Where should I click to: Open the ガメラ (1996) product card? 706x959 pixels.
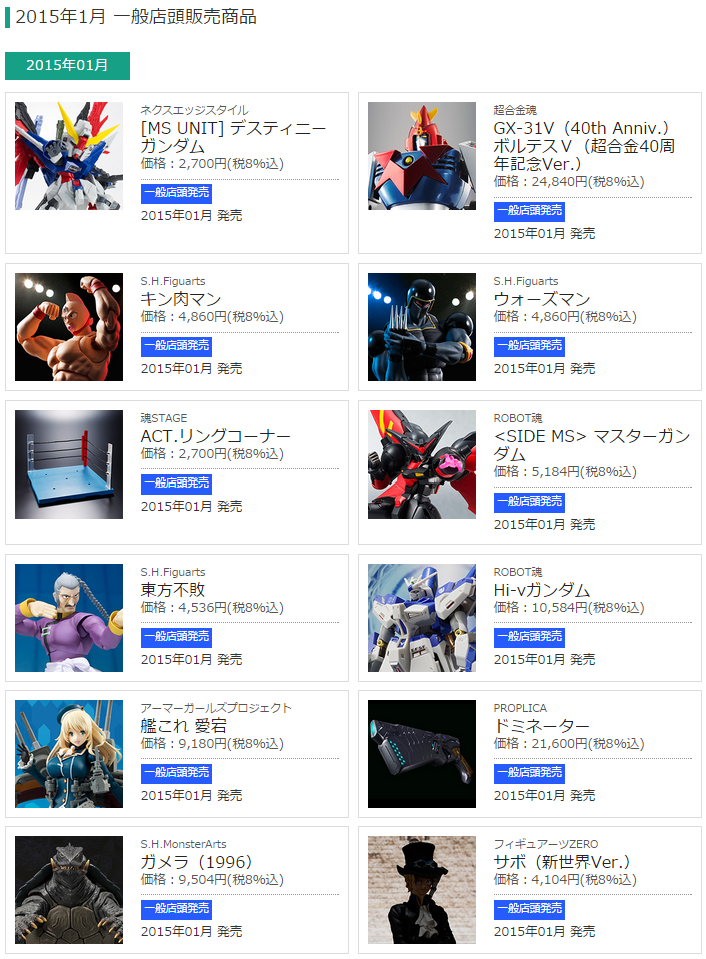[196, 861]
